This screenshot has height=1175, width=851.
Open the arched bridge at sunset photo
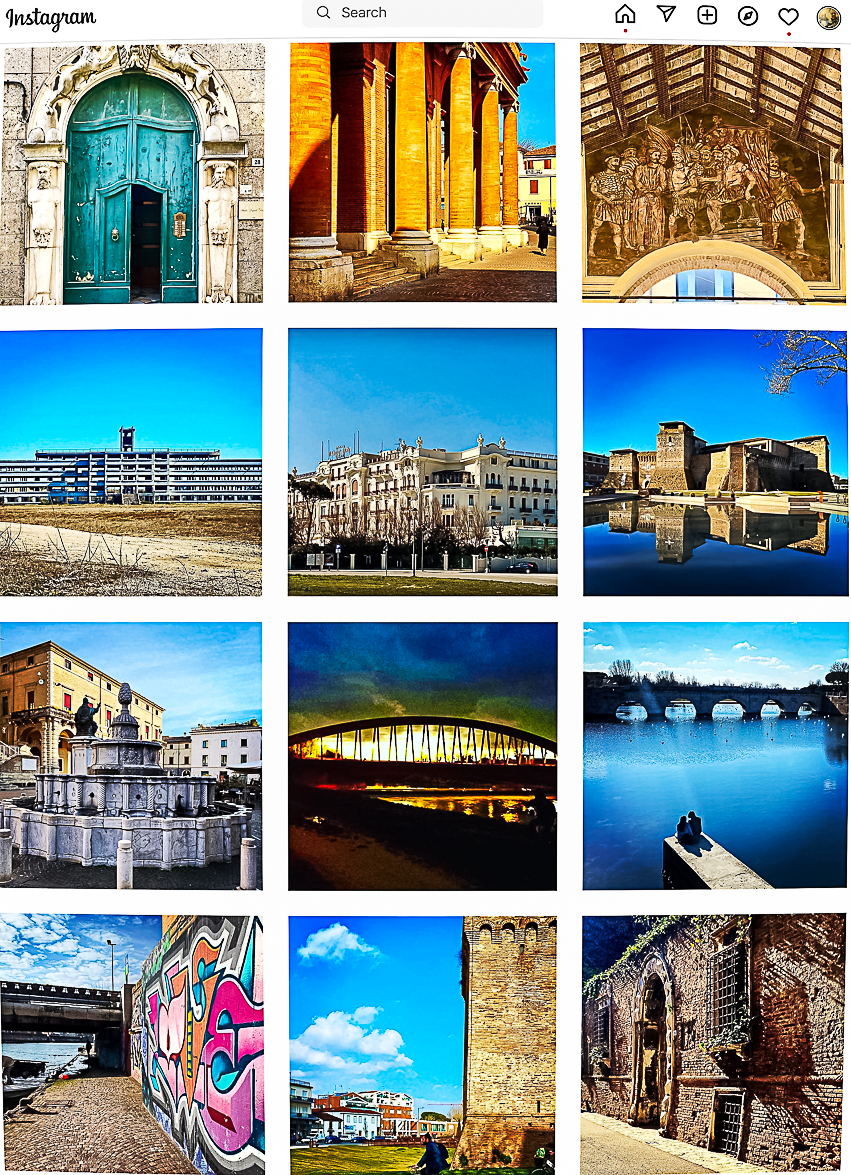[x=422, y=756]
